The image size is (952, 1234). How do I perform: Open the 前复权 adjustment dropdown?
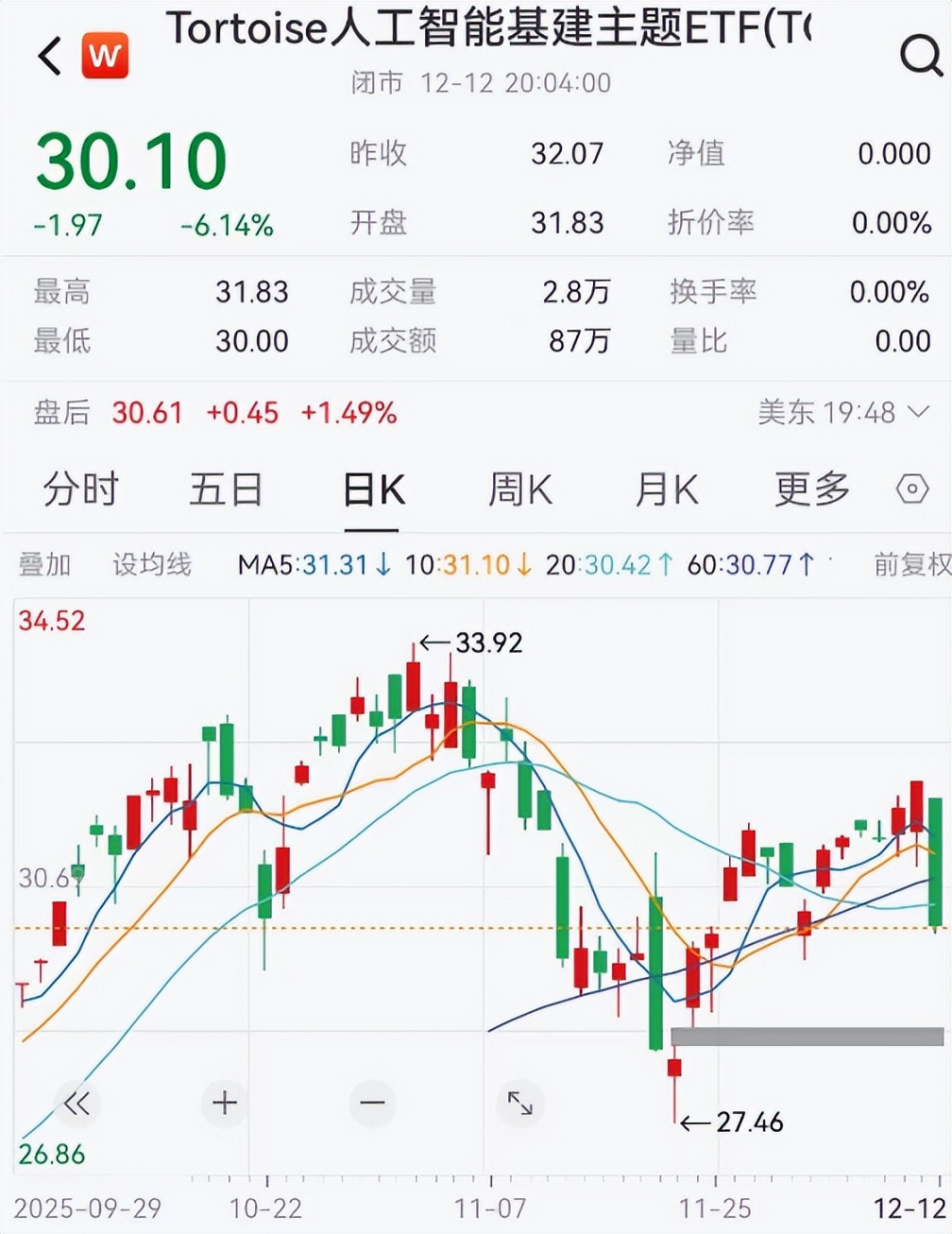[910, 565]
